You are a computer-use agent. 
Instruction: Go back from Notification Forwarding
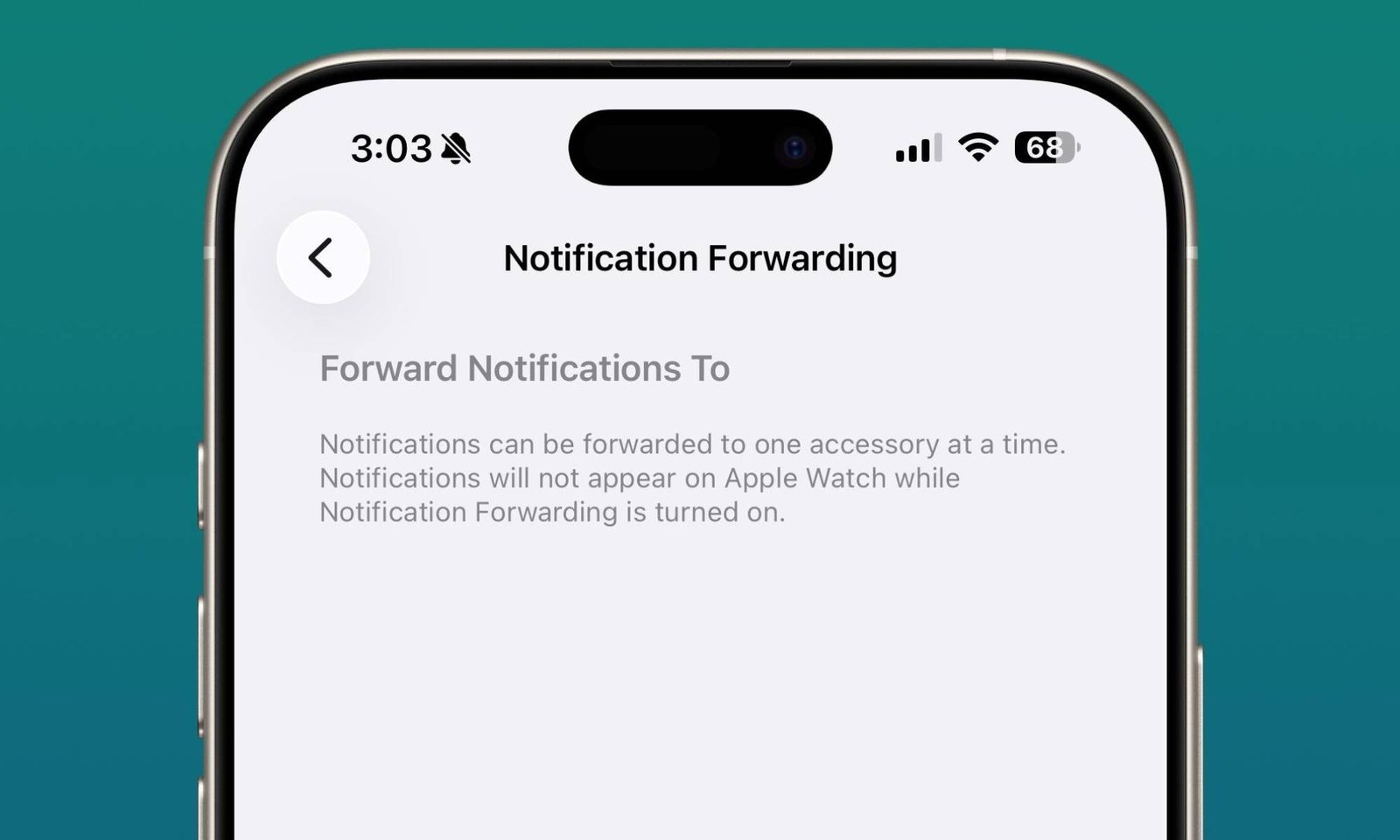pos(322,257)
